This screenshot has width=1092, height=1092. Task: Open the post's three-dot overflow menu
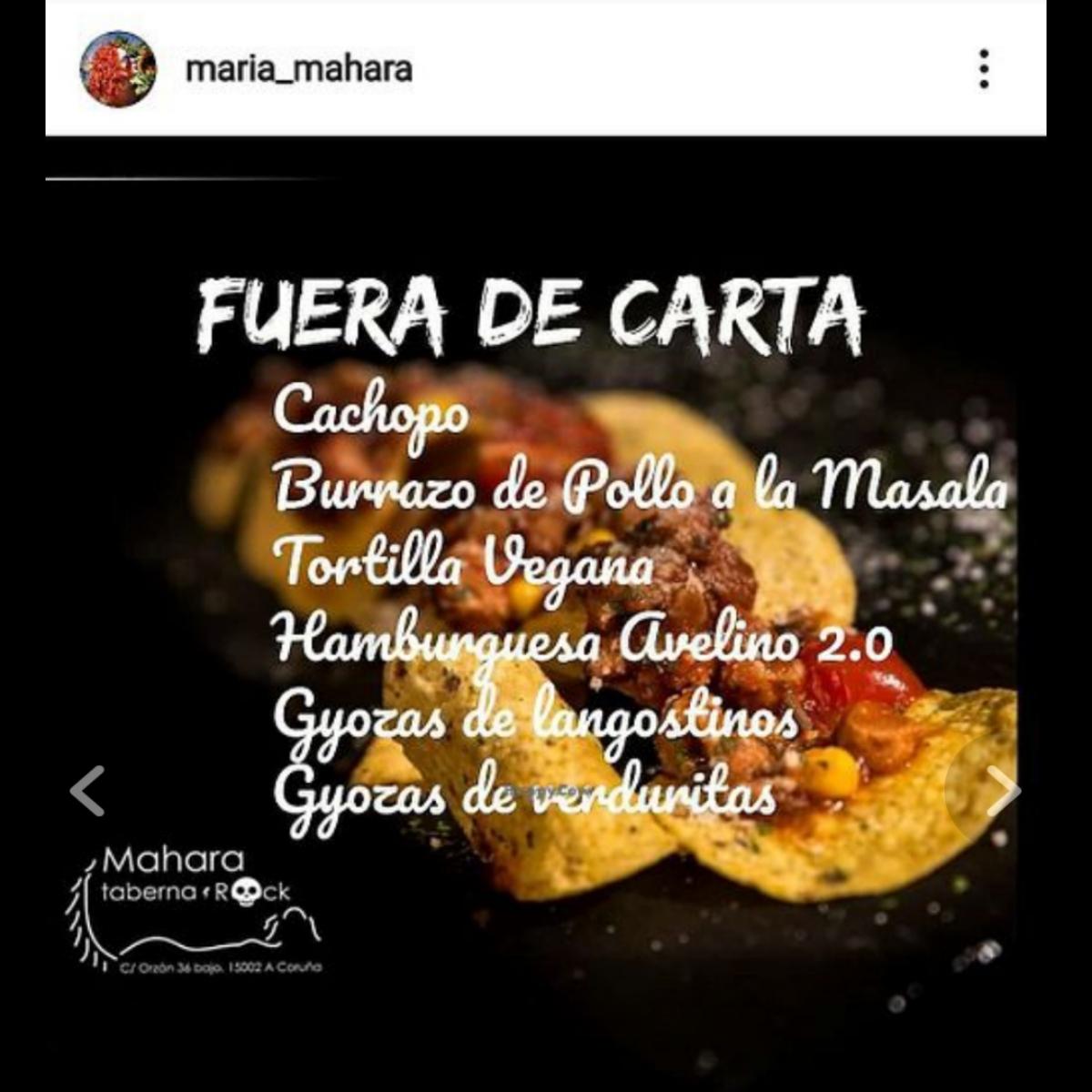(984, 69)
